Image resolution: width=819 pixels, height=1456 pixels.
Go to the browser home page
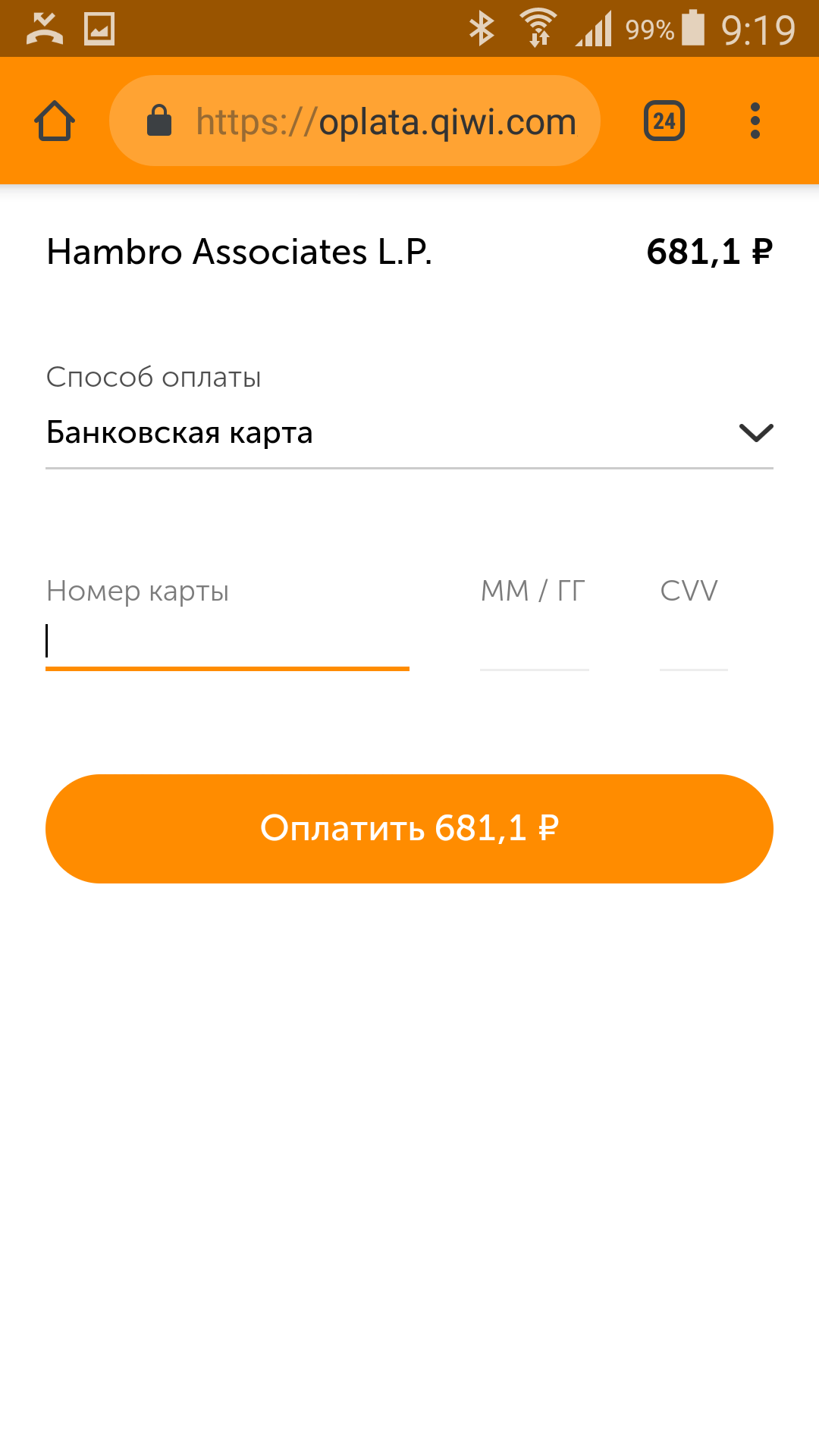click(55, 121)
